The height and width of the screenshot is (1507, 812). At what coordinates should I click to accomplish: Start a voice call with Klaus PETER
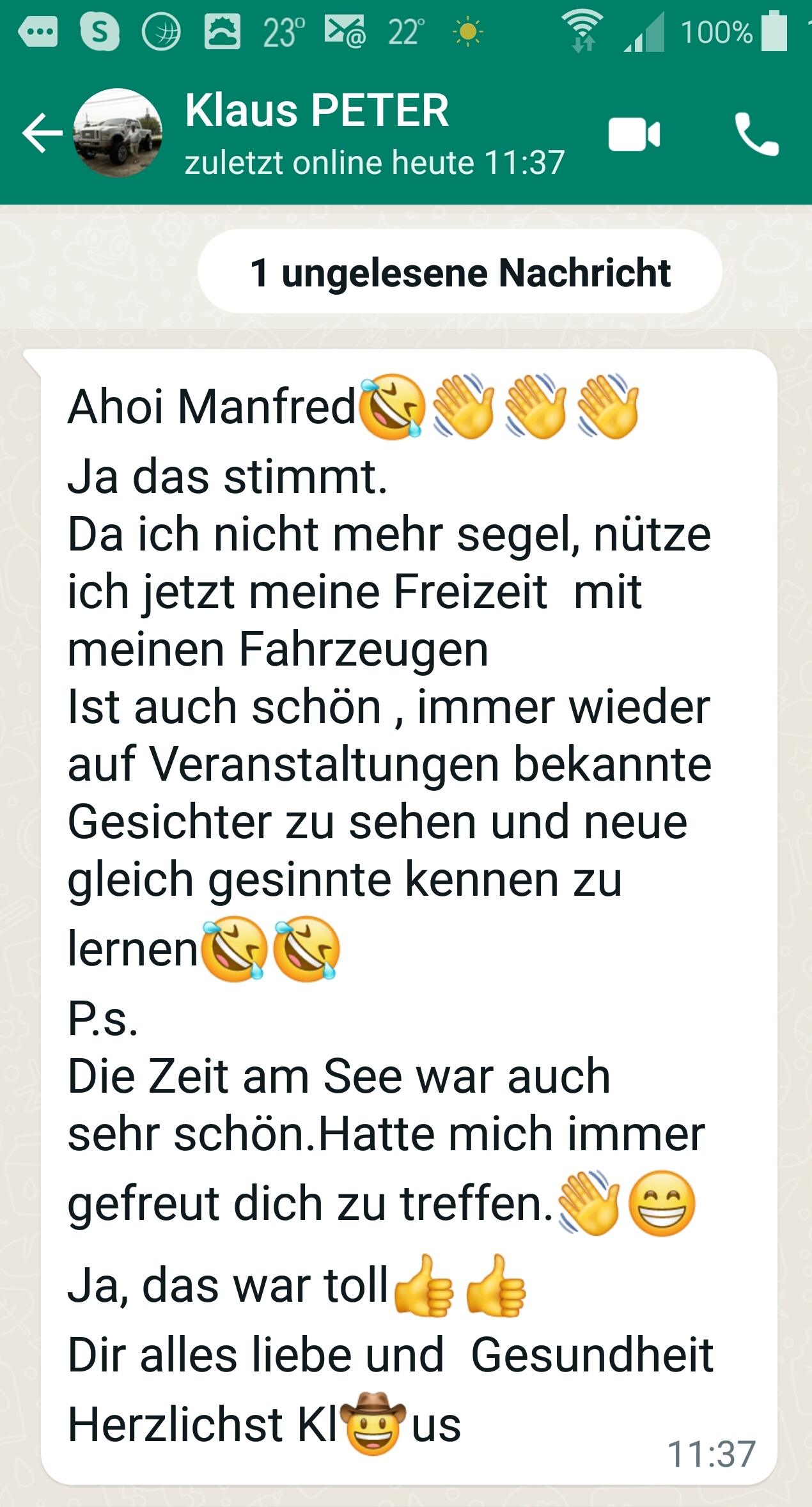coord(756,134)
